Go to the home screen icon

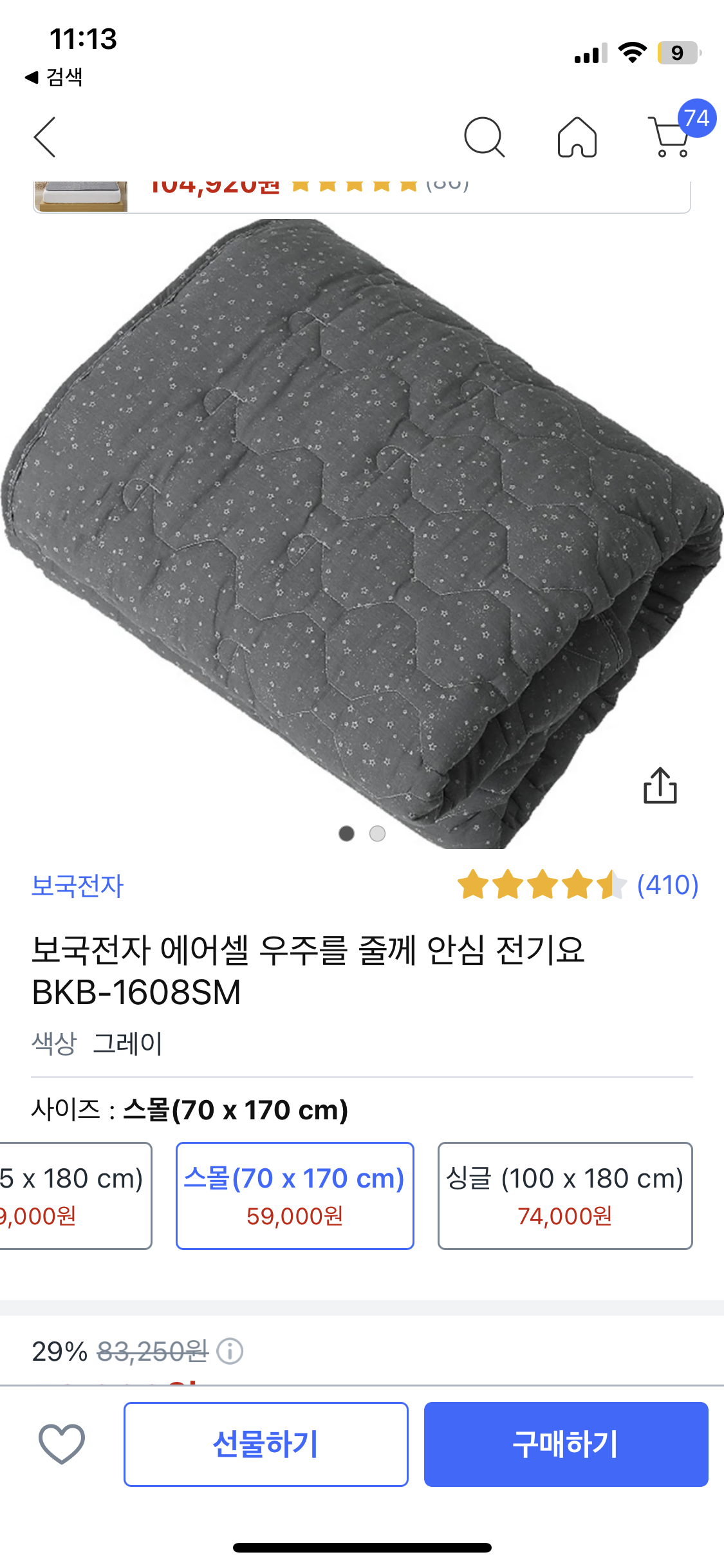(x=578, y=137)
